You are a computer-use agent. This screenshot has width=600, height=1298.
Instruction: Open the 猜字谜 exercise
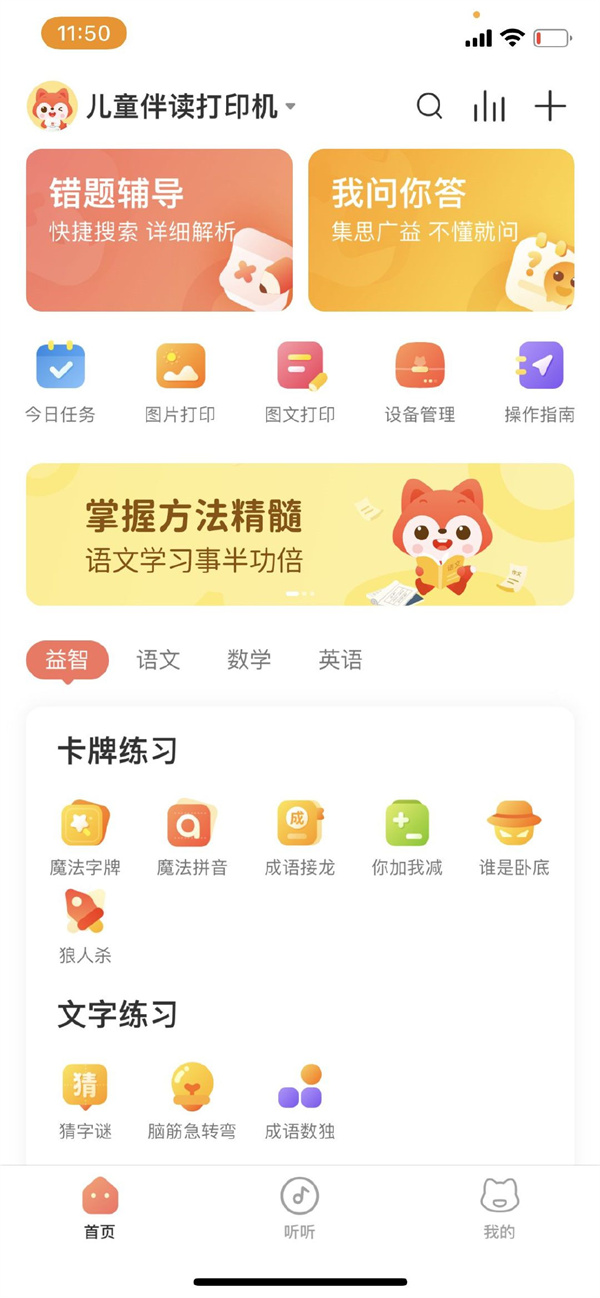coord(85,1101)
